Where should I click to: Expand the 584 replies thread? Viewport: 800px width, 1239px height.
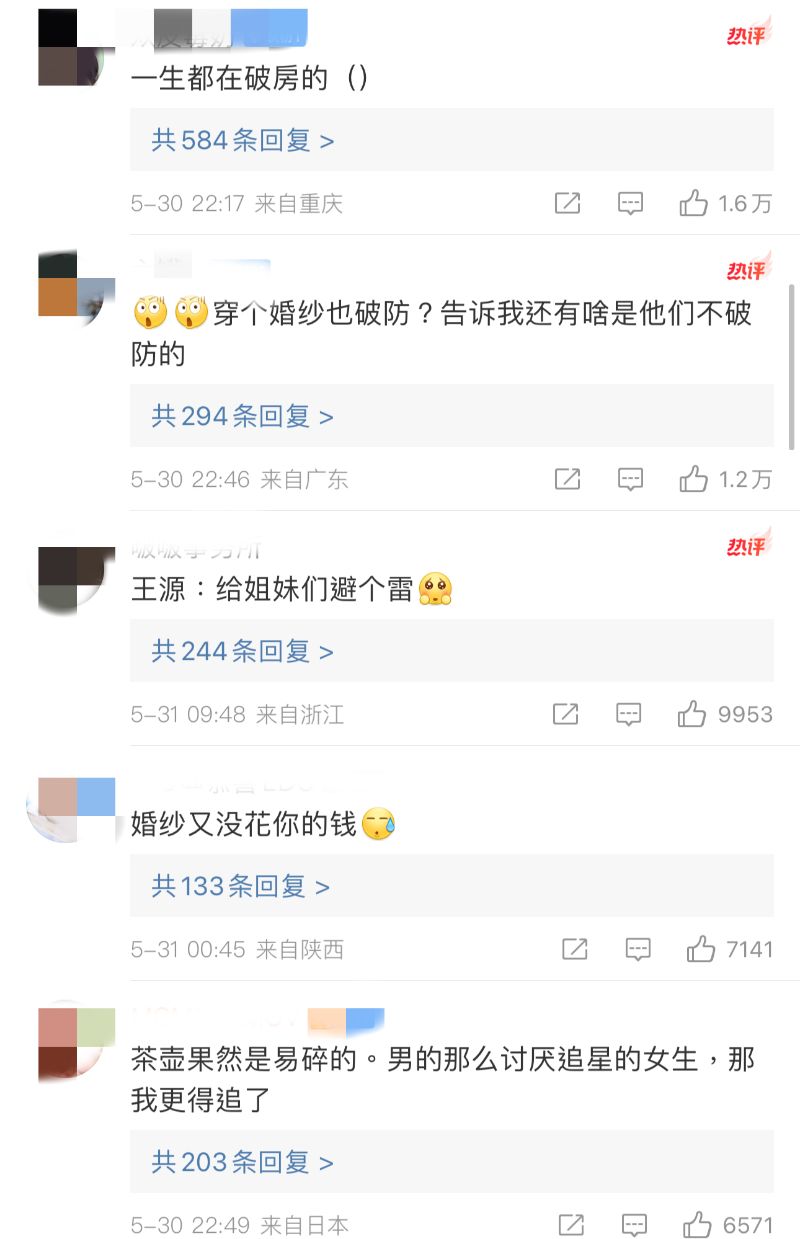click(243, 140)
